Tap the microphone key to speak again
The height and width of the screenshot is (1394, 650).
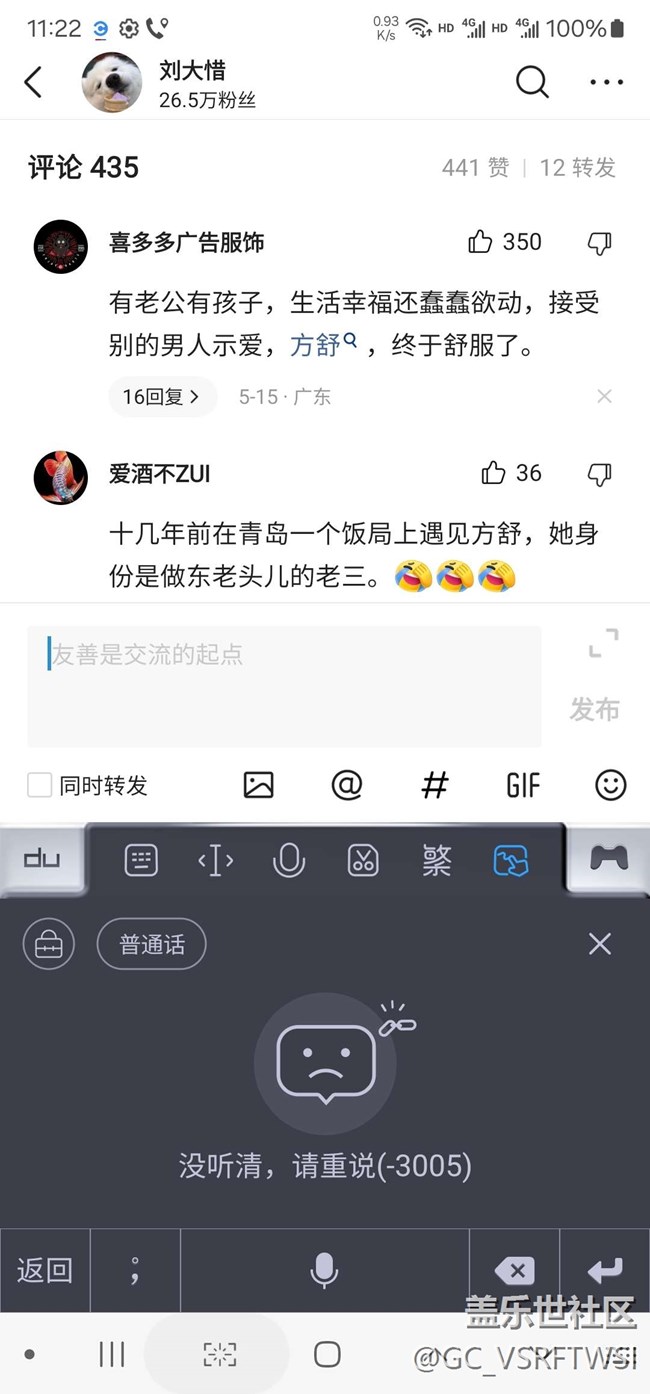(x=324, y=1270)
